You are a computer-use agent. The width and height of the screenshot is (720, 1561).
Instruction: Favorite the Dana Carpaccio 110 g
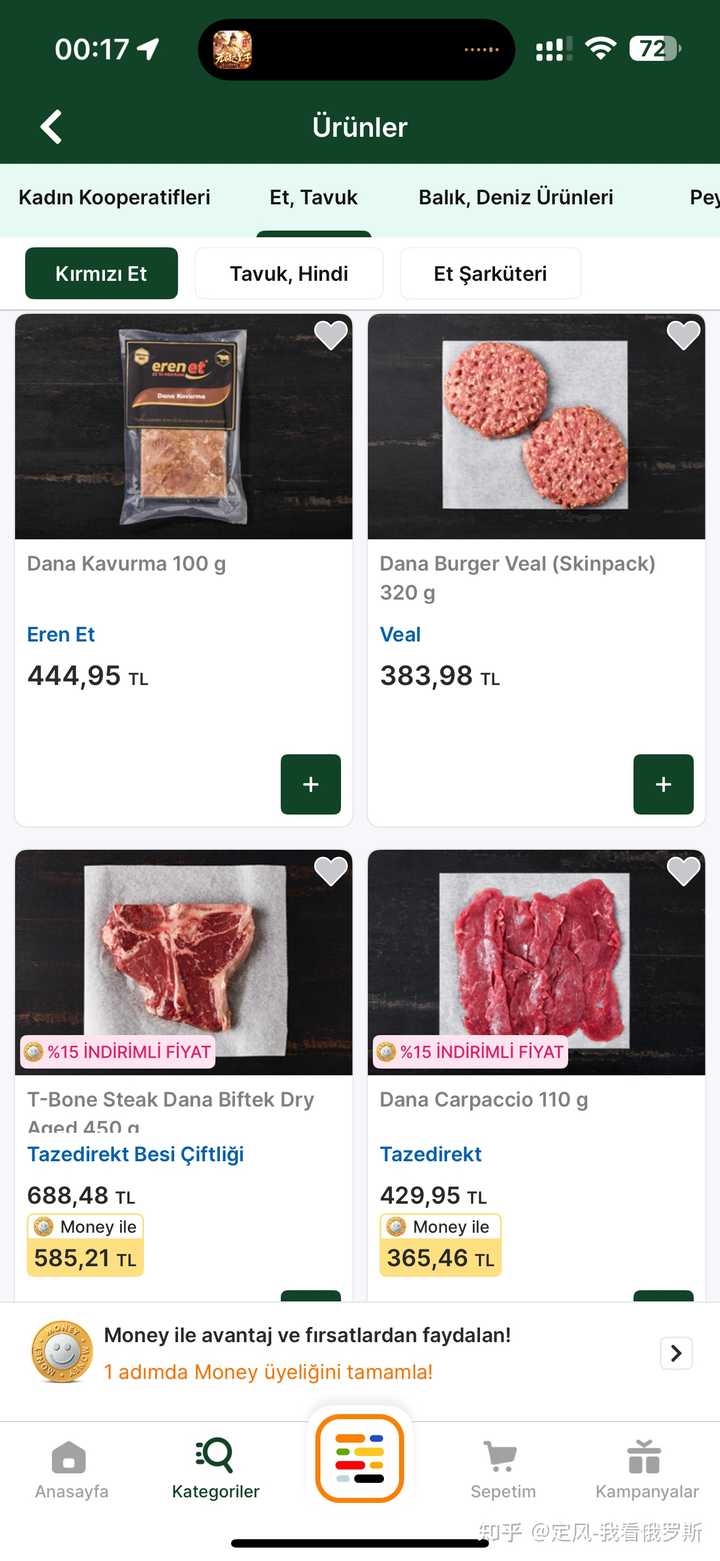pyautogui.click(x=684, y=871)
